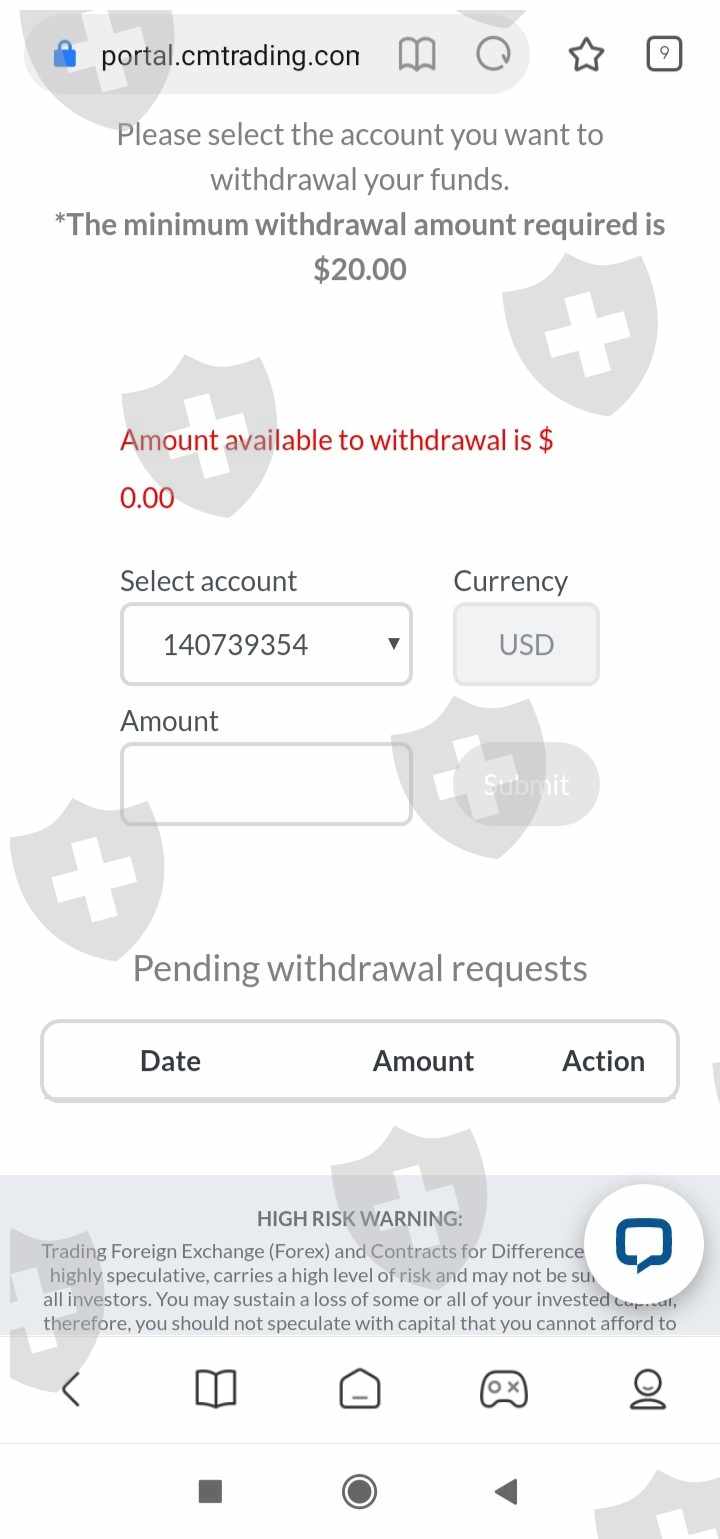Viewport: 720px width, 1539px height.
Task: Reload the page with the refresh icon
Action: point(493,54)
